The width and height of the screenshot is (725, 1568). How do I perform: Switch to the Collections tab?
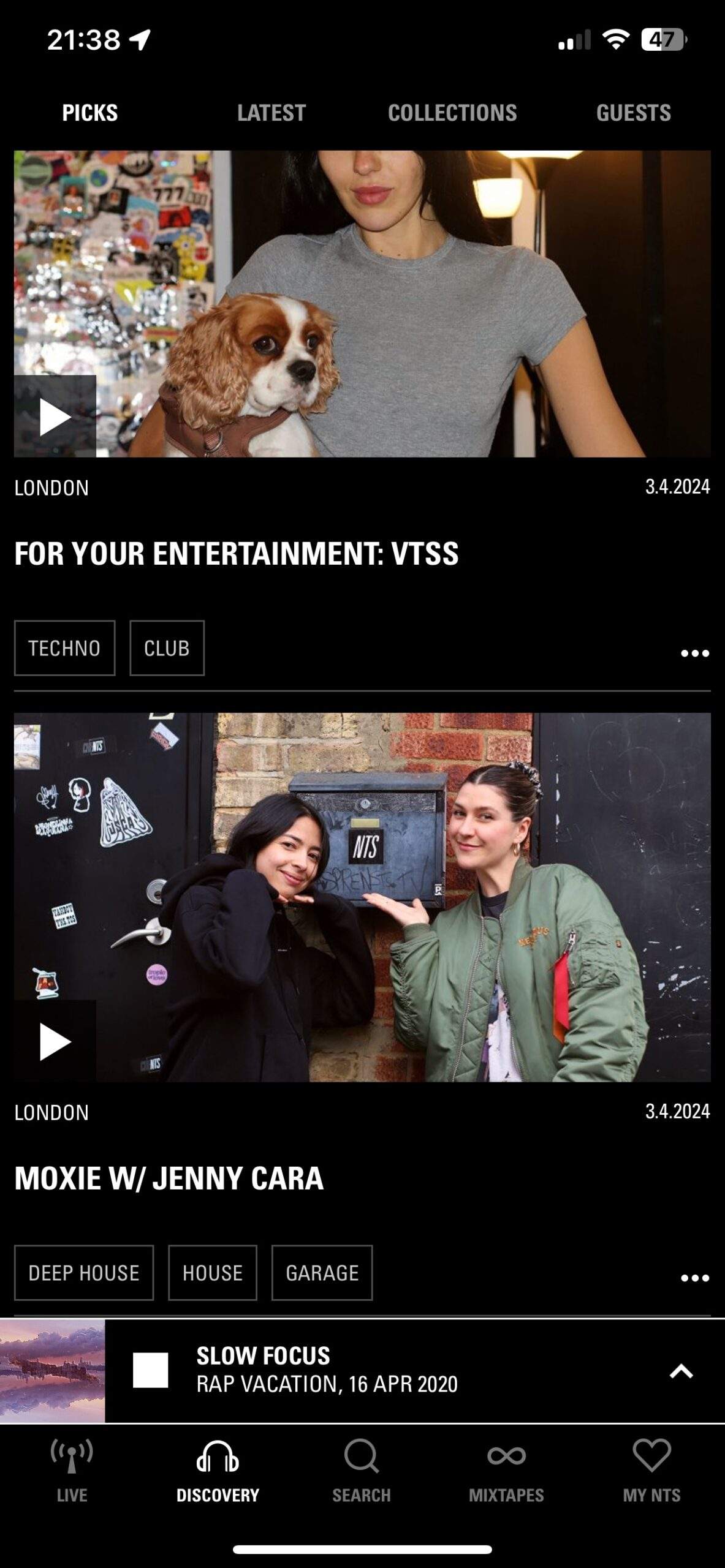[x=452, y=113]
